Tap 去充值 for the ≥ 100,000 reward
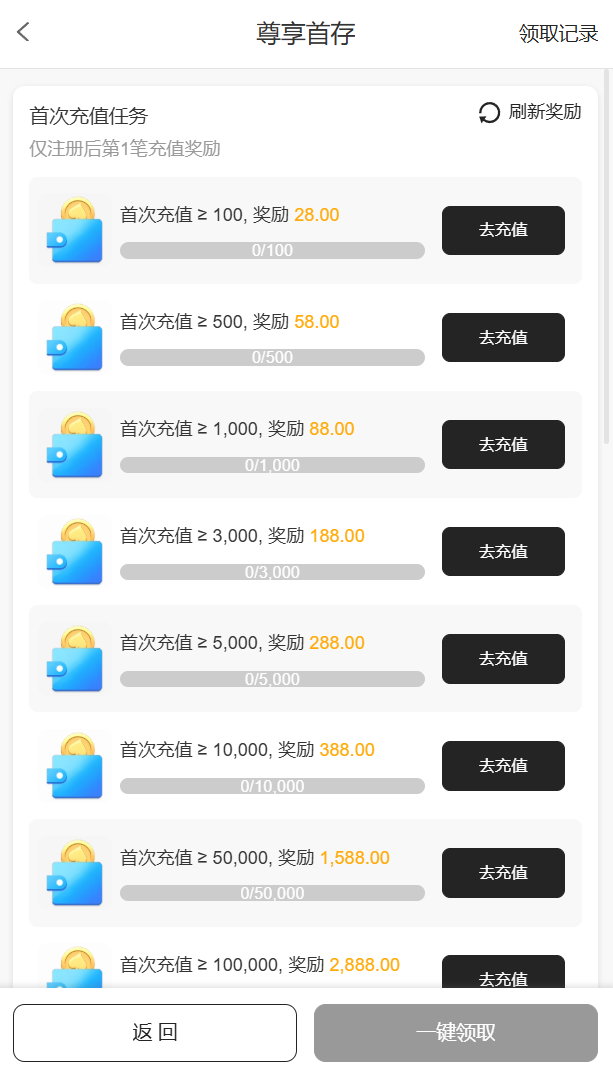The height and width of the screenshot is (1090, 613). pyautogui.click(x=503, y=973)
